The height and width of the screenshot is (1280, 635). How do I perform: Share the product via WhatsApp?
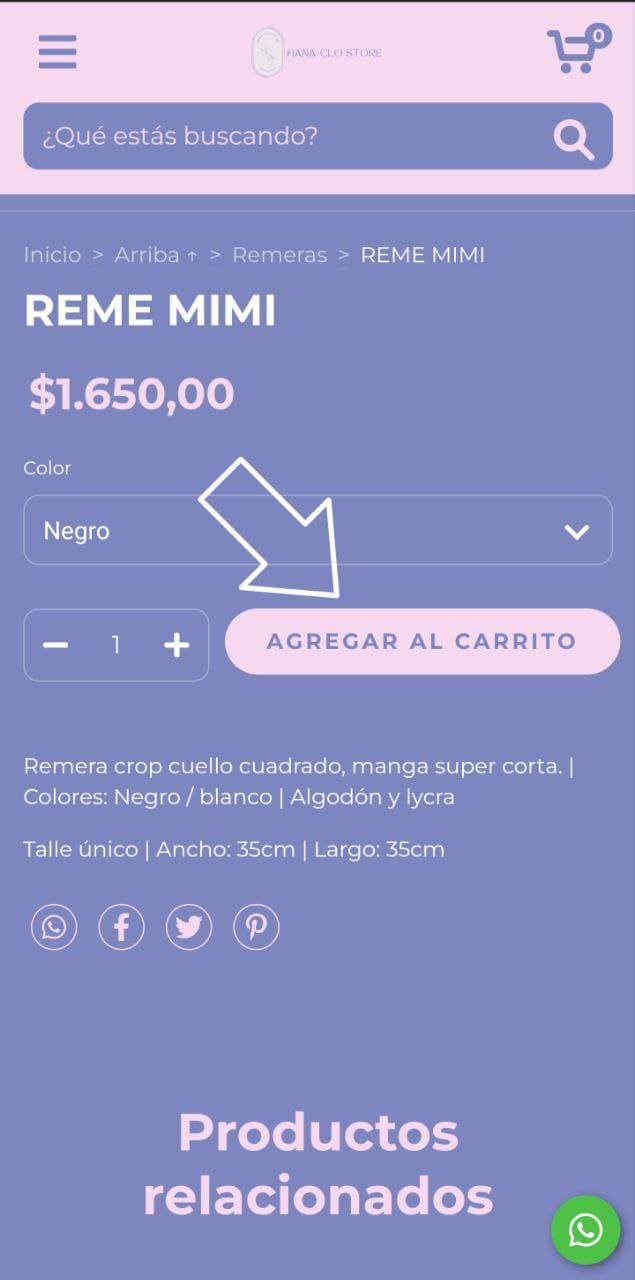click(54, 928)
